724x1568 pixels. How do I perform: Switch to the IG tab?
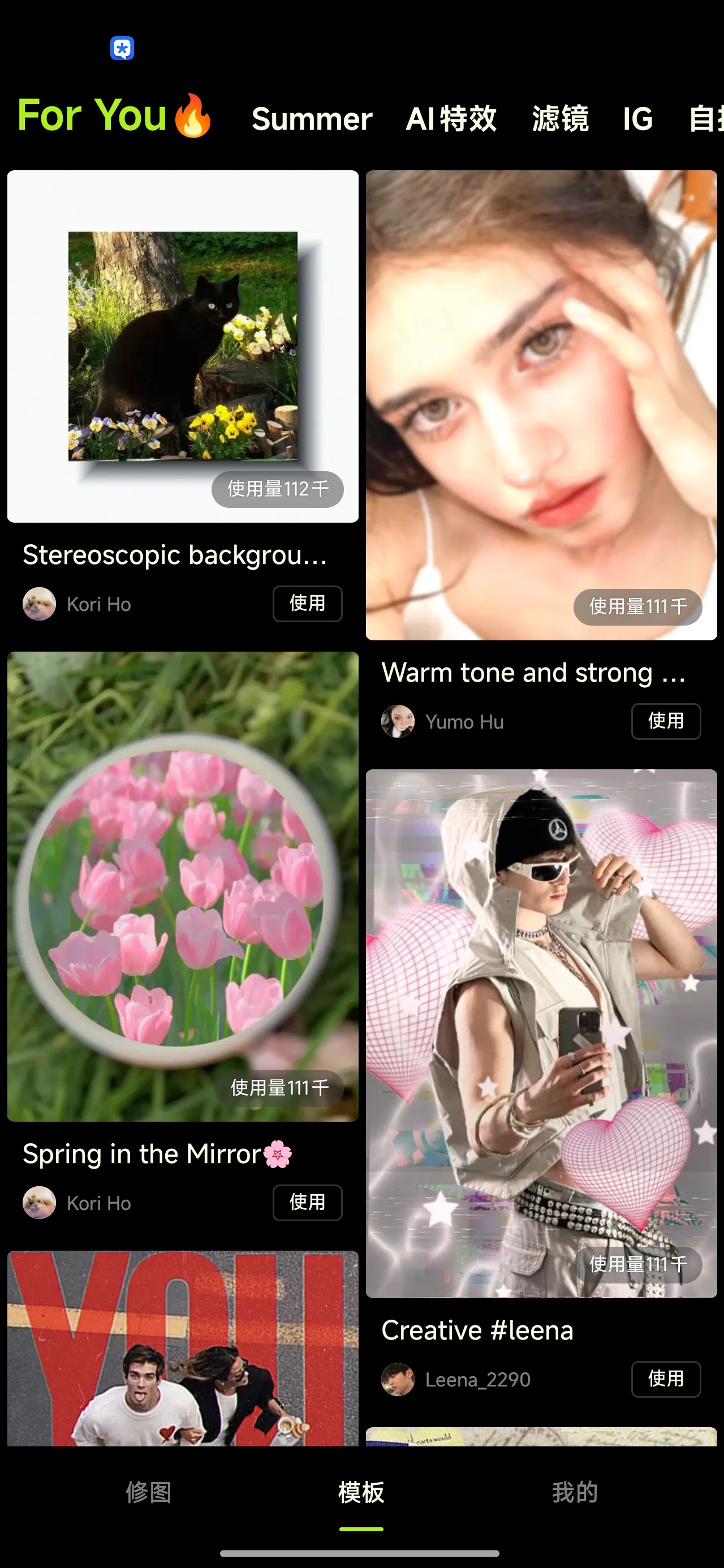coord(637,119)
